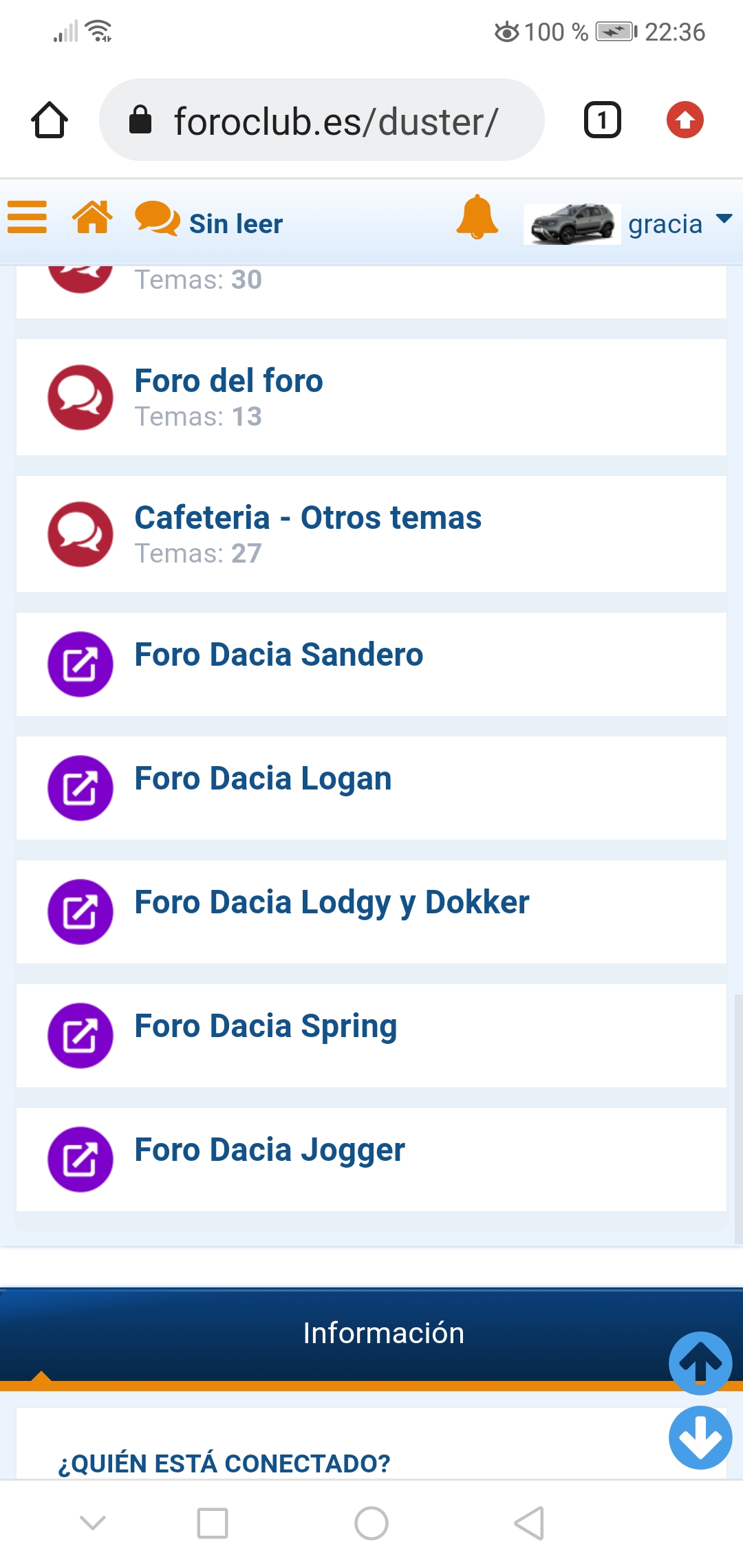Screen dimensions: 743x1568
Task: Go to the forum home icon
Action: click(92, 217)
